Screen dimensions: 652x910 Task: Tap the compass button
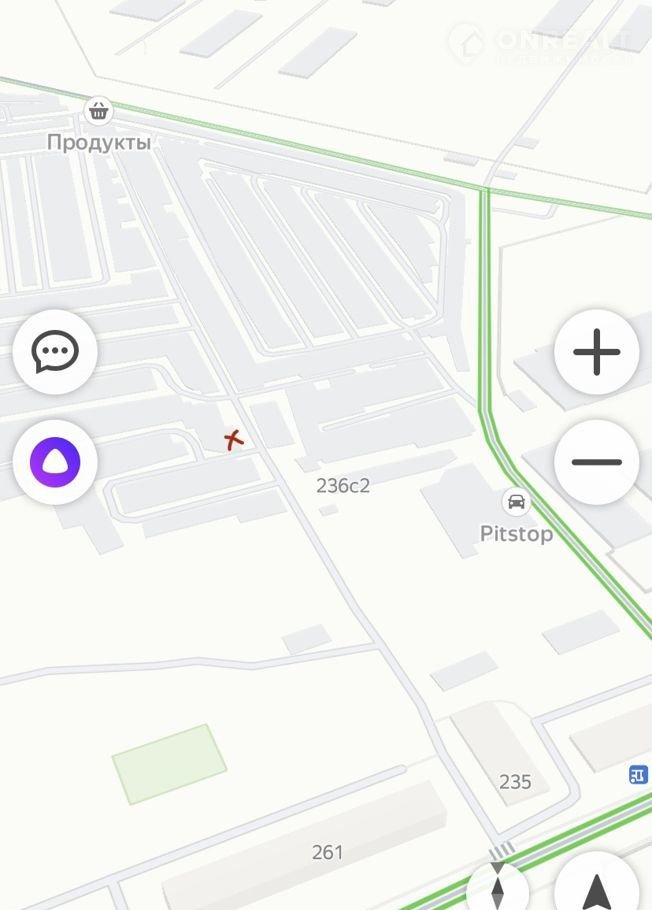click(x=498, y=888)
